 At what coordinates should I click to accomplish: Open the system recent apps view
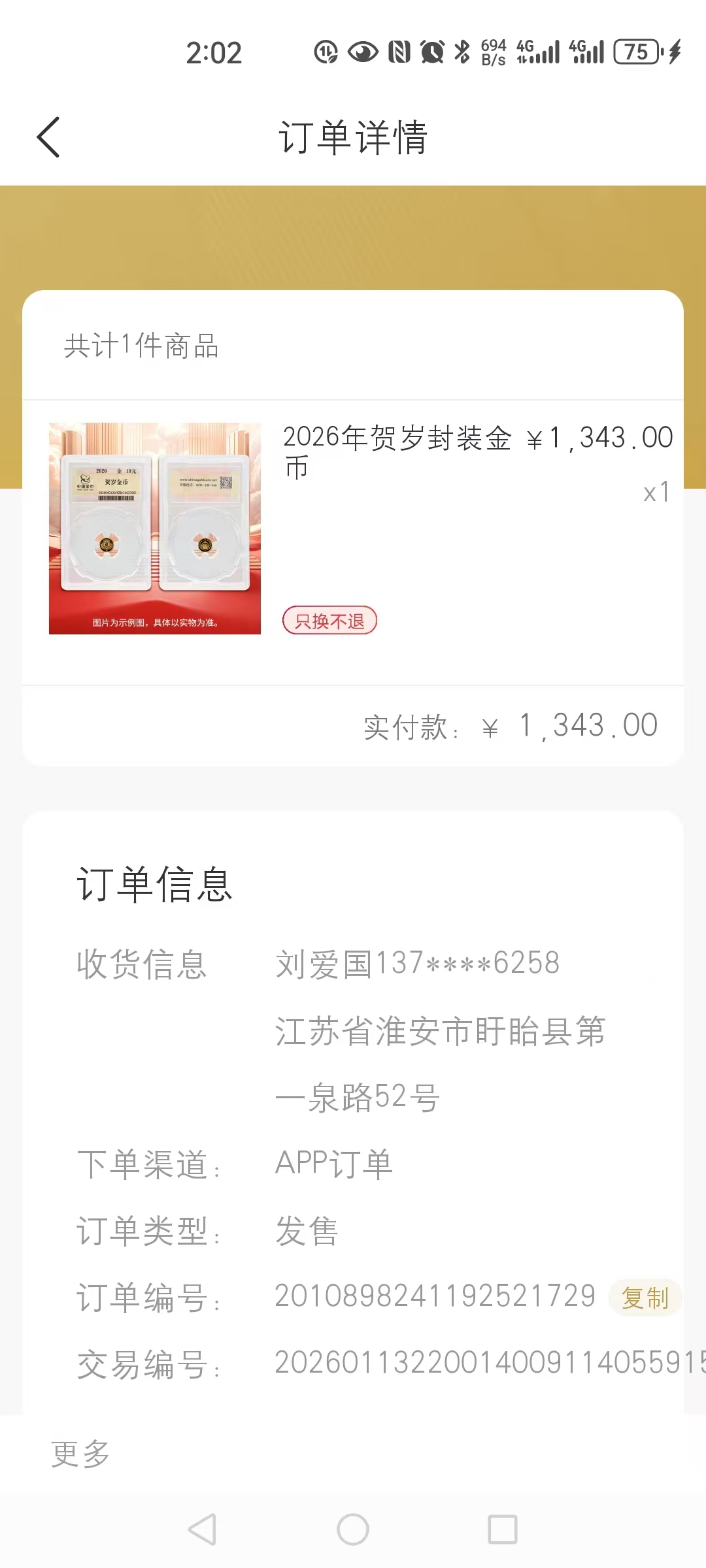[x=503, y=1529]
